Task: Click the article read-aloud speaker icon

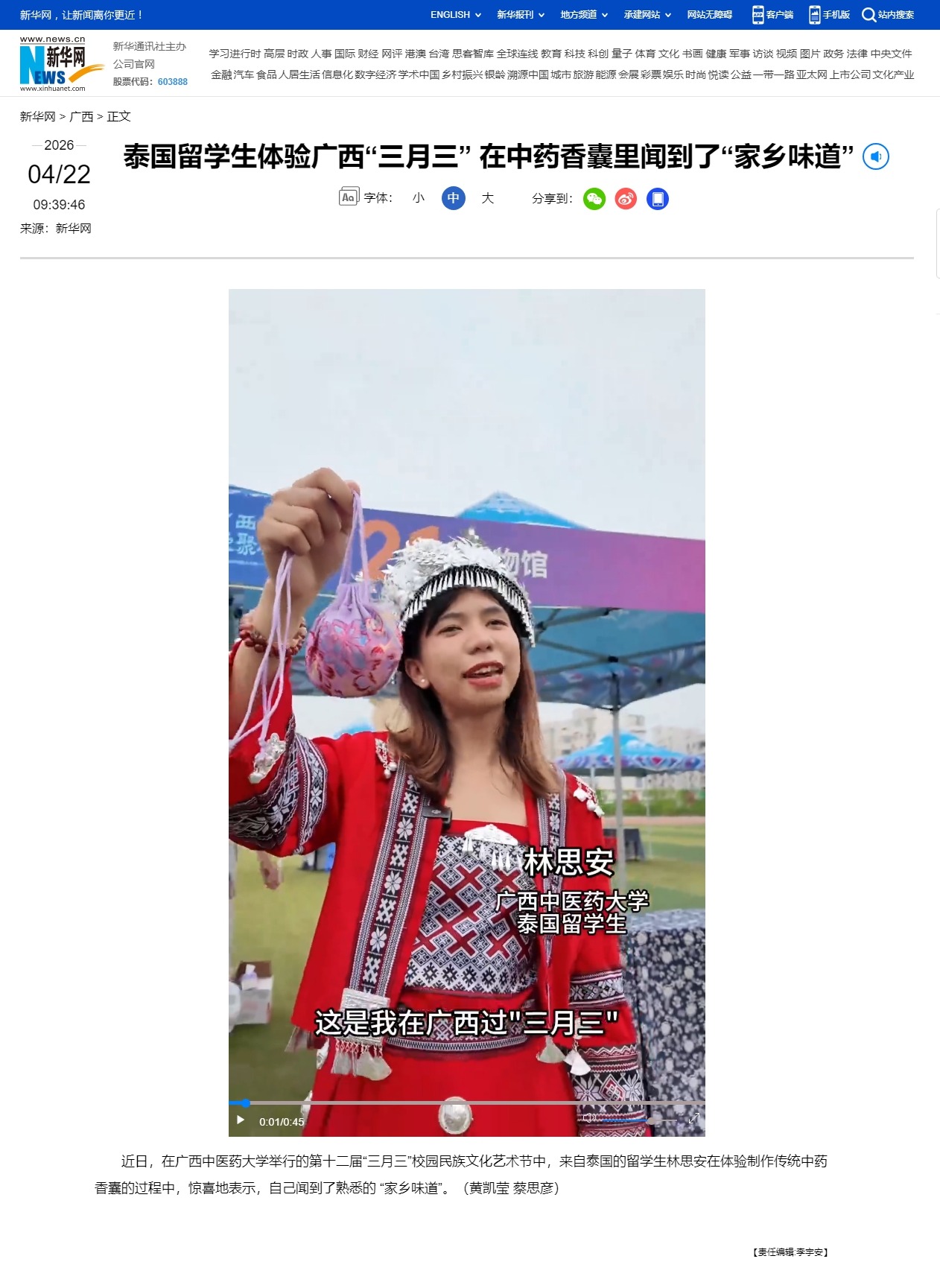Action: [876, 157]
